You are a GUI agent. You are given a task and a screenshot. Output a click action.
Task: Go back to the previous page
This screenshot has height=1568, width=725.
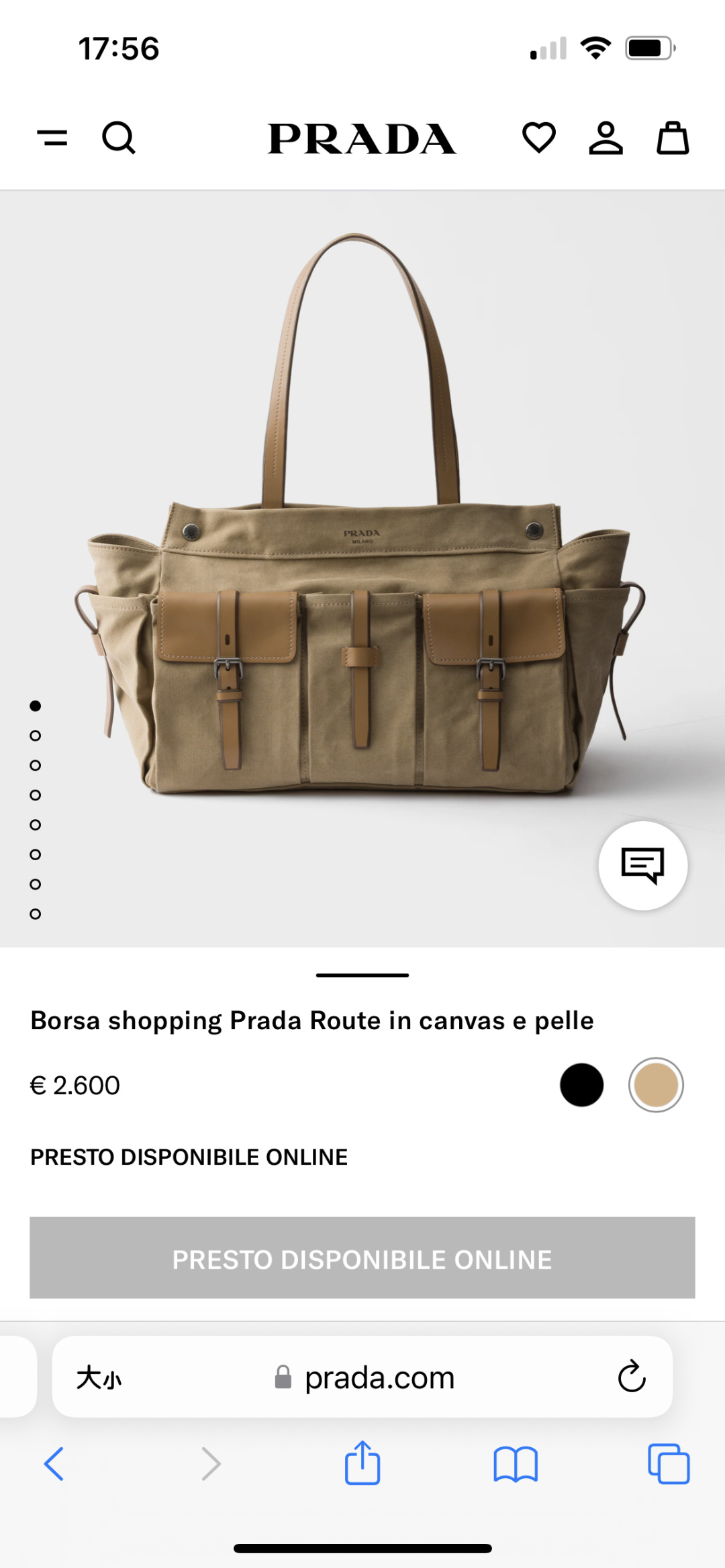(x=54, y=1463)
